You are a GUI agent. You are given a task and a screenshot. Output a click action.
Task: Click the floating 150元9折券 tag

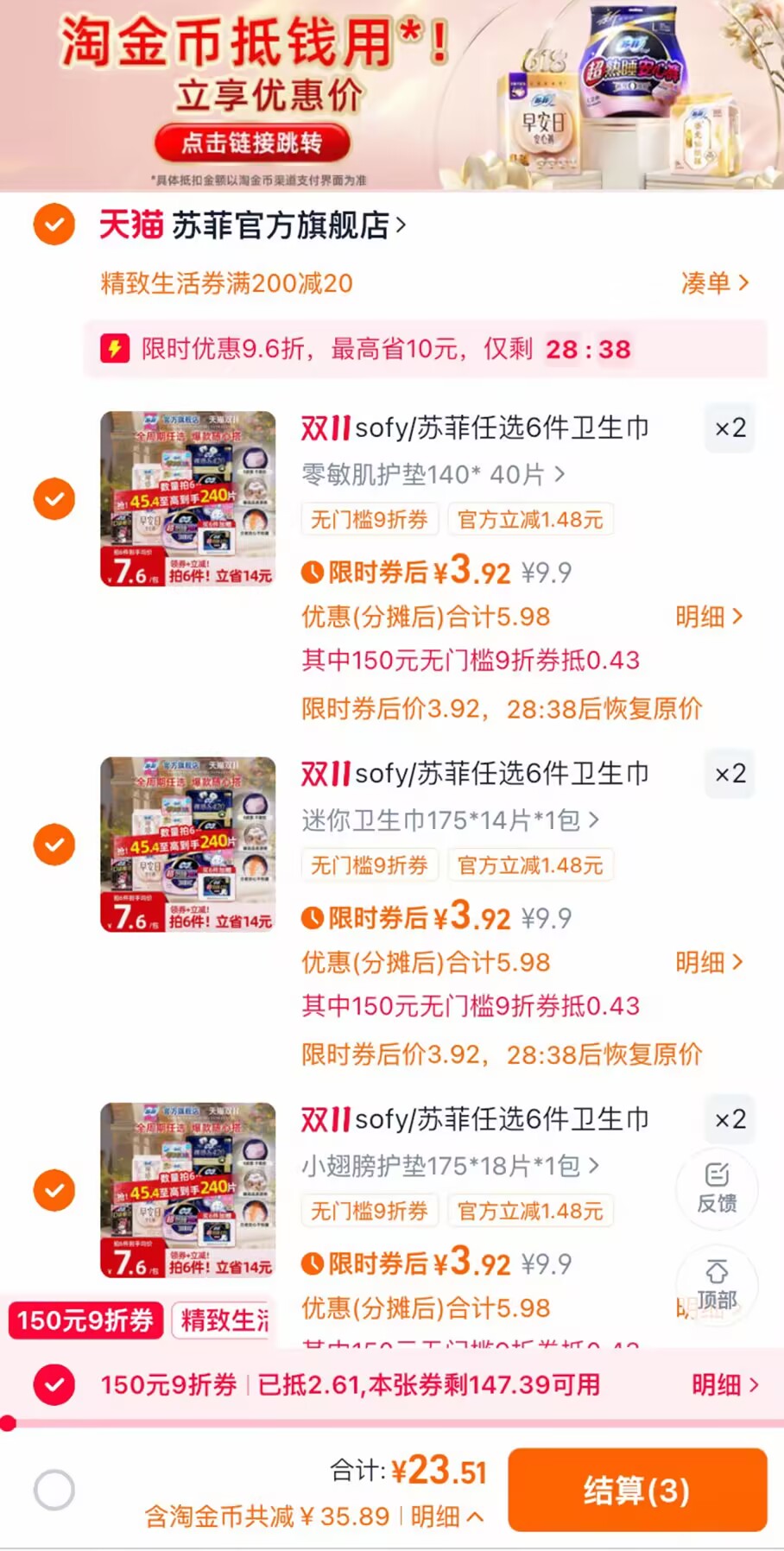[x=85, y=1320]
